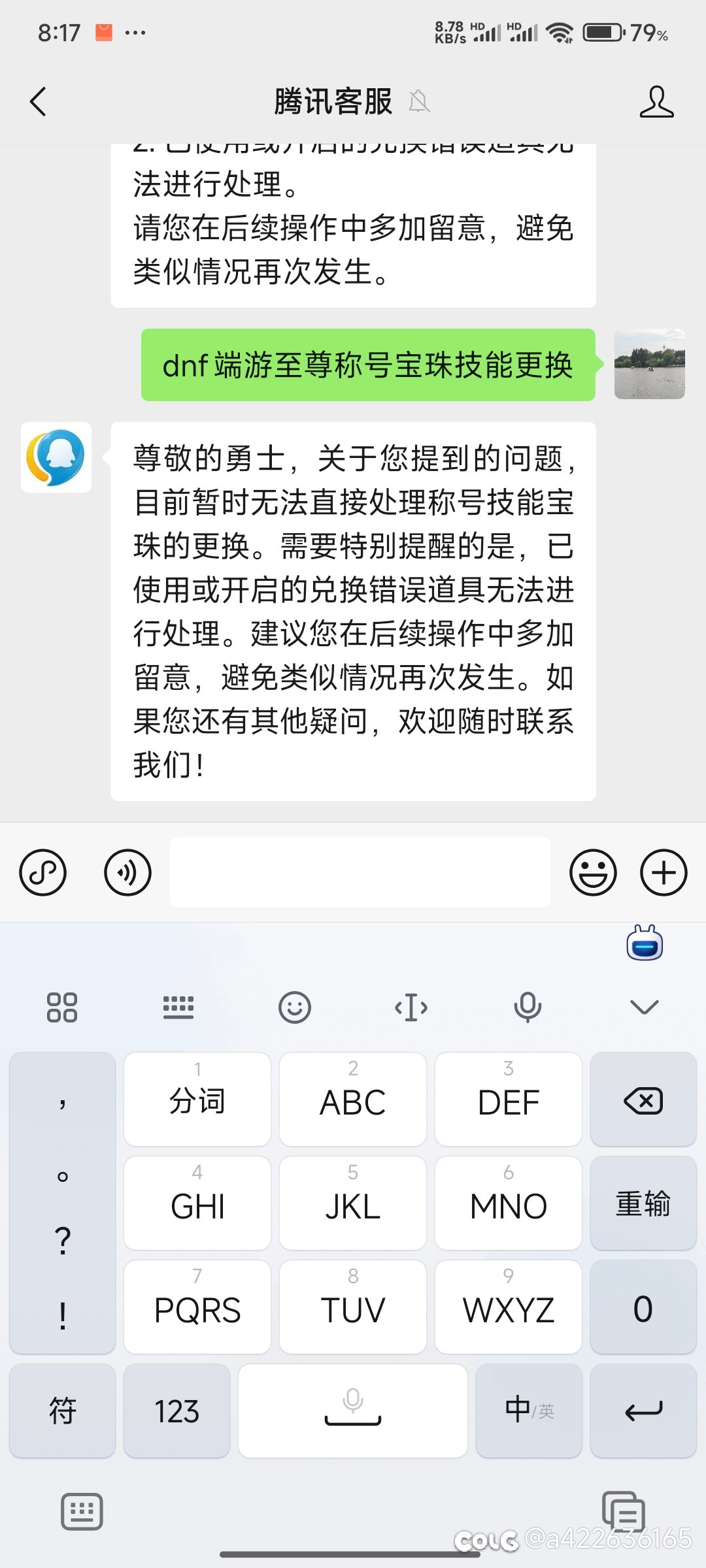Collapse the keyboard with the down chevron
Image resolution: width=706 pixels, height=1568 pixels.
tap(645, 1007)
